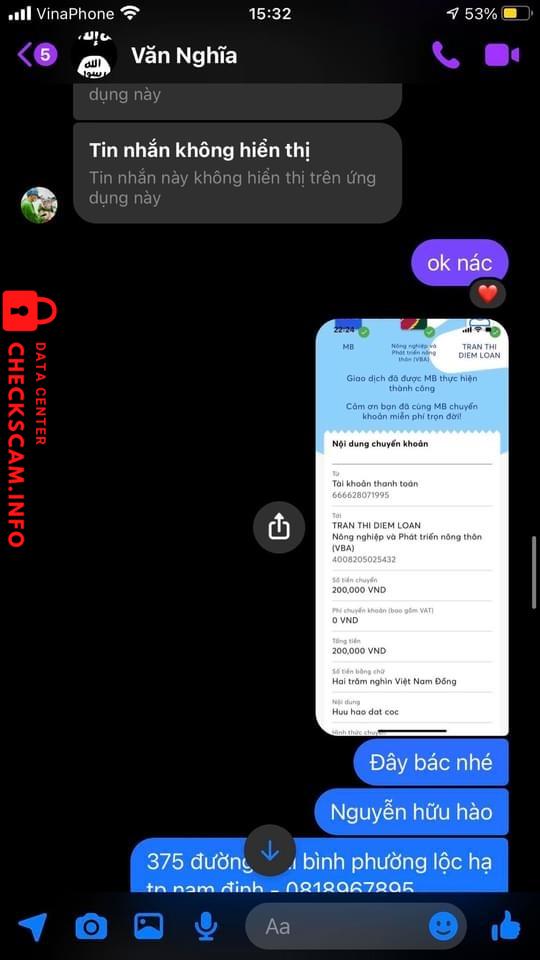The image size is (540, 960).
Task: Open the transfer receipt image in chat
Action: point(412,527)
